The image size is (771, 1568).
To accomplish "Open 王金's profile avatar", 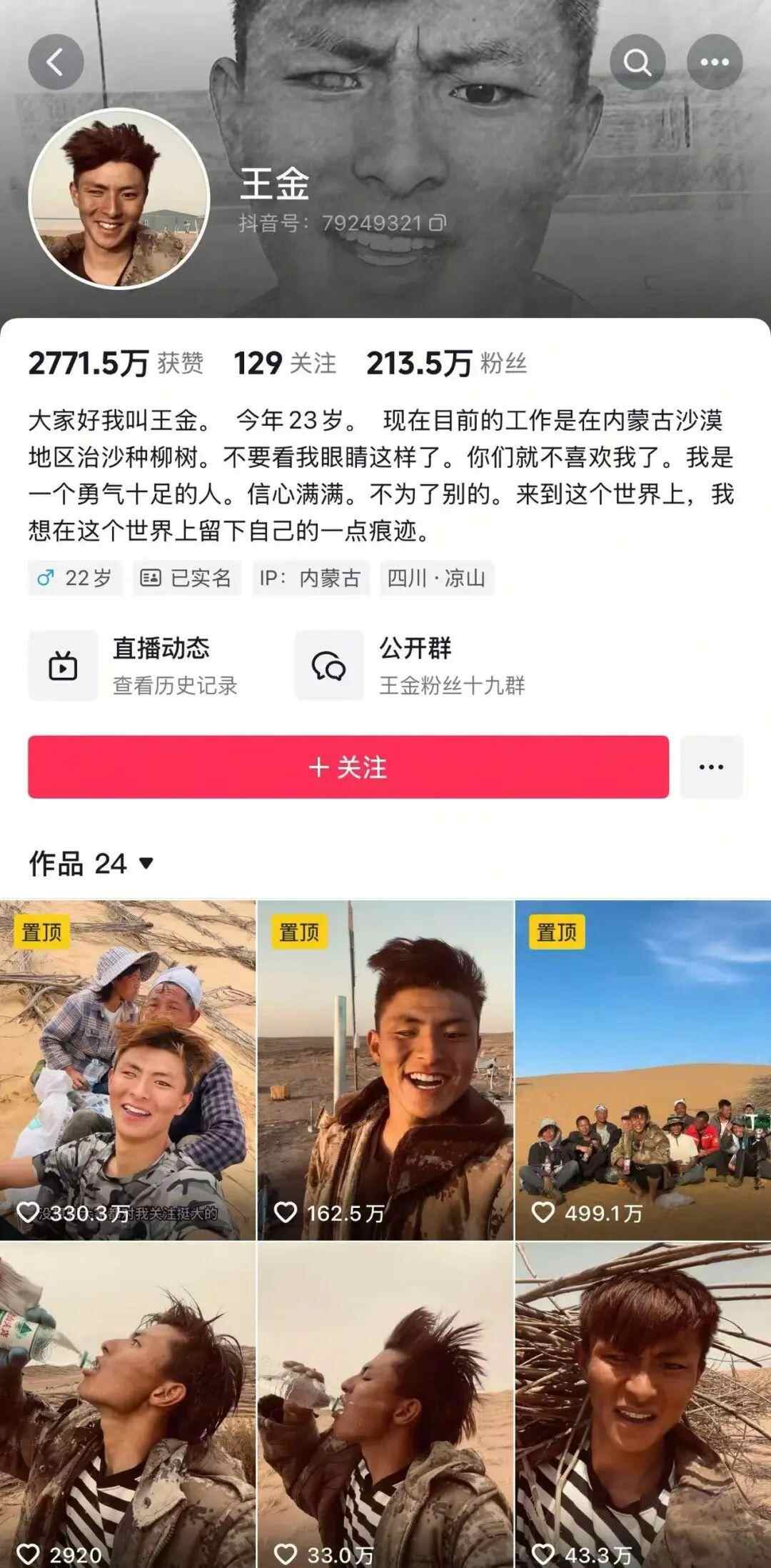I will tap(119, 199).
